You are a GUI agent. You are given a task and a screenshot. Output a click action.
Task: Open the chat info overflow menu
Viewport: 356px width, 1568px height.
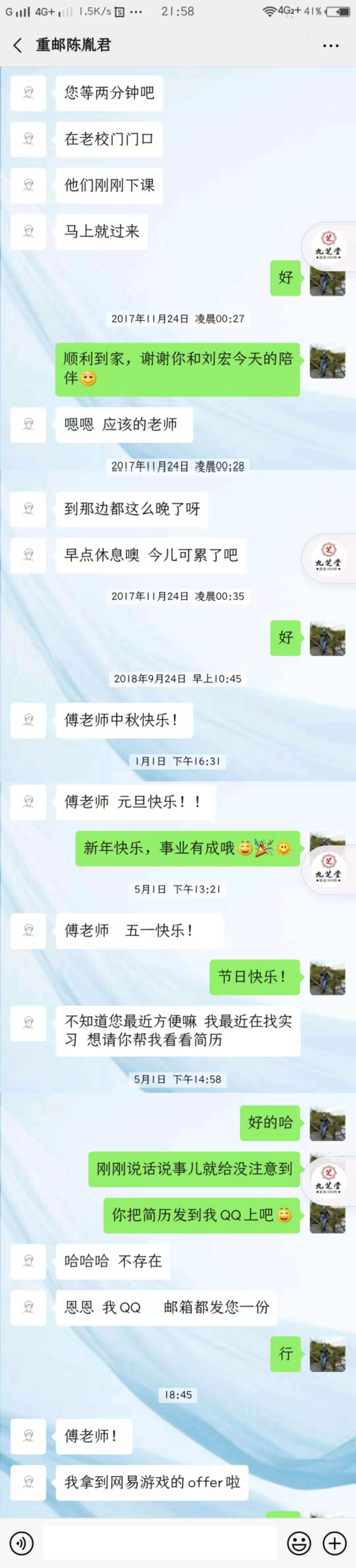tap(330, 46)
